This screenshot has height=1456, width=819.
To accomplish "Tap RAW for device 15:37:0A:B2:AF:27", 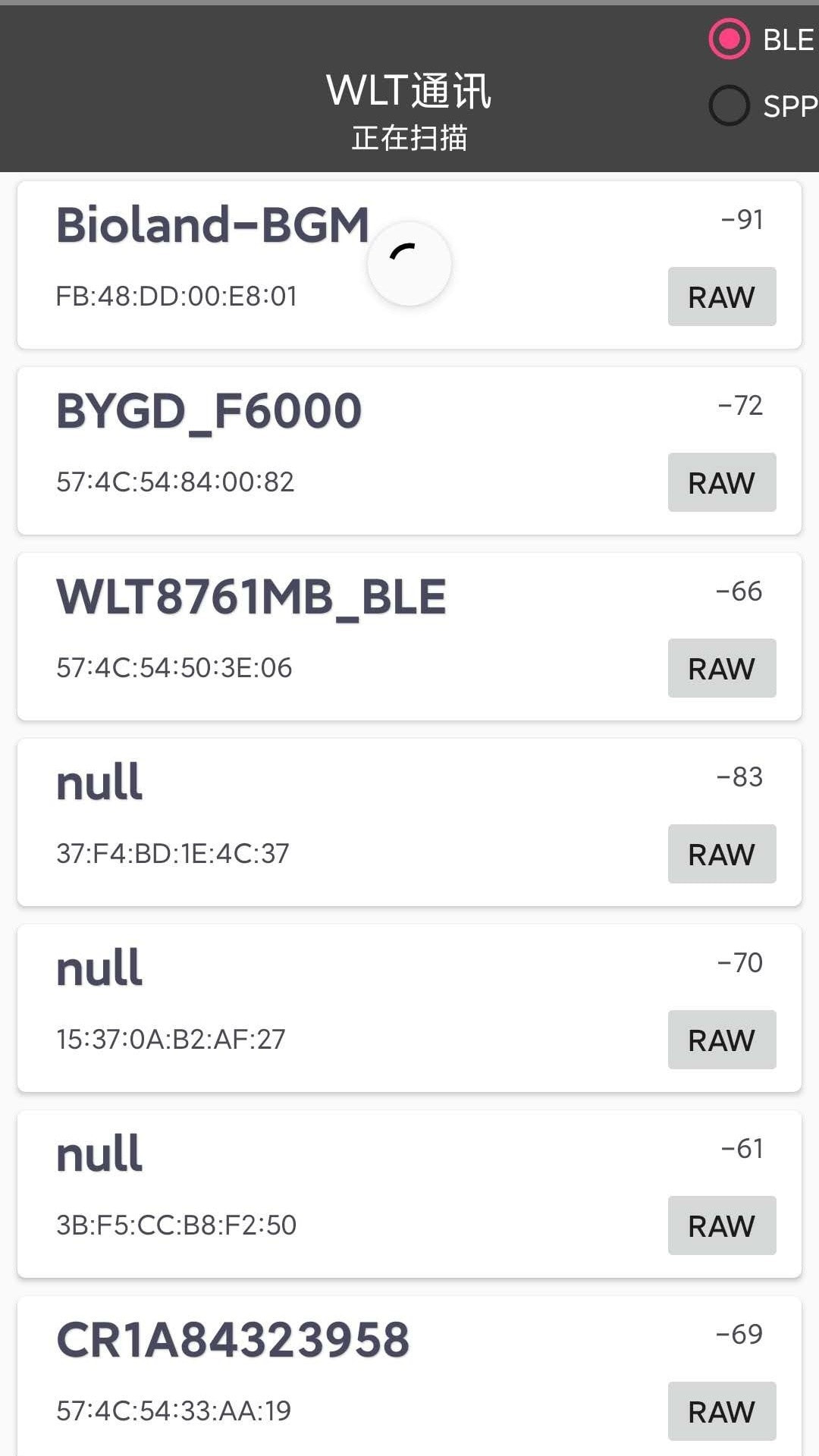I will coord(722,1040).
